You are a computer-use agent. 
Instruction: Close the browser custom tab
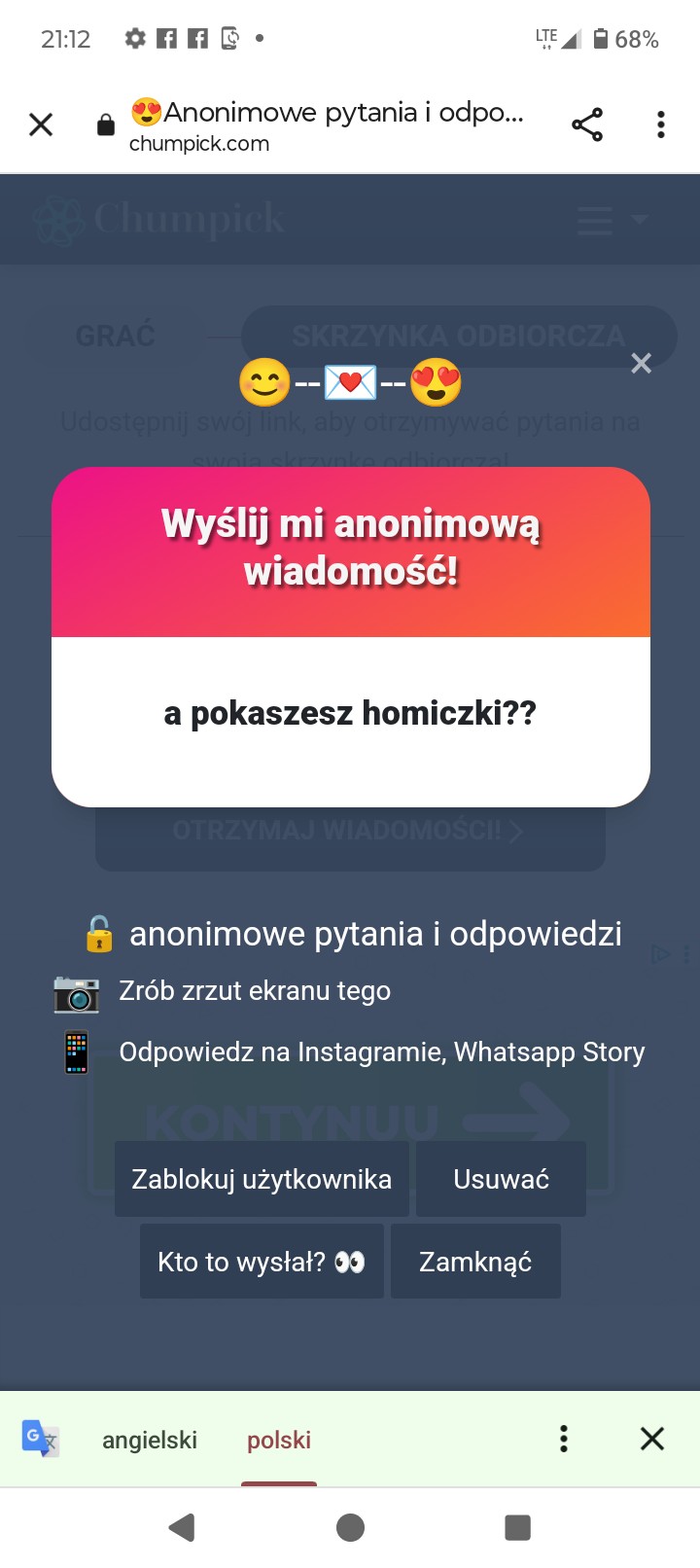41,125
